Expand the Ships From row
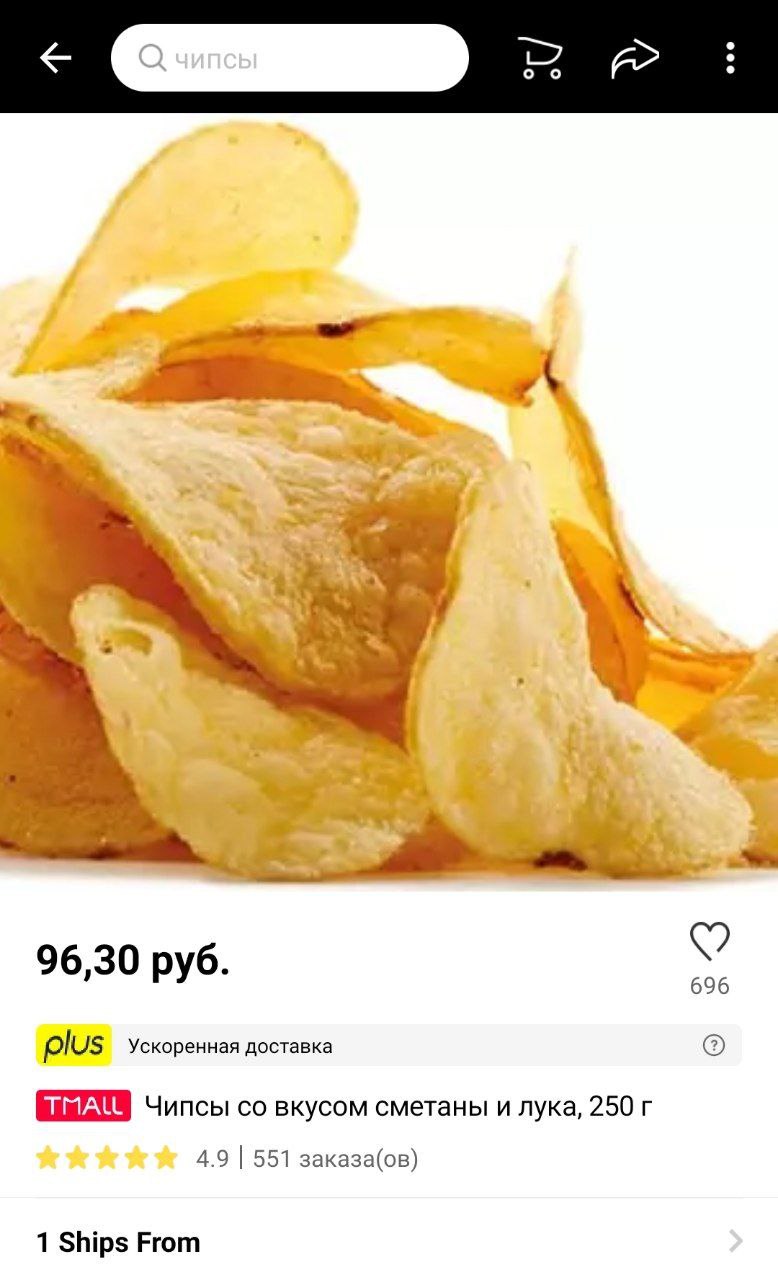The height and width of the screenshot is (1280, 778). (389, 1242)
